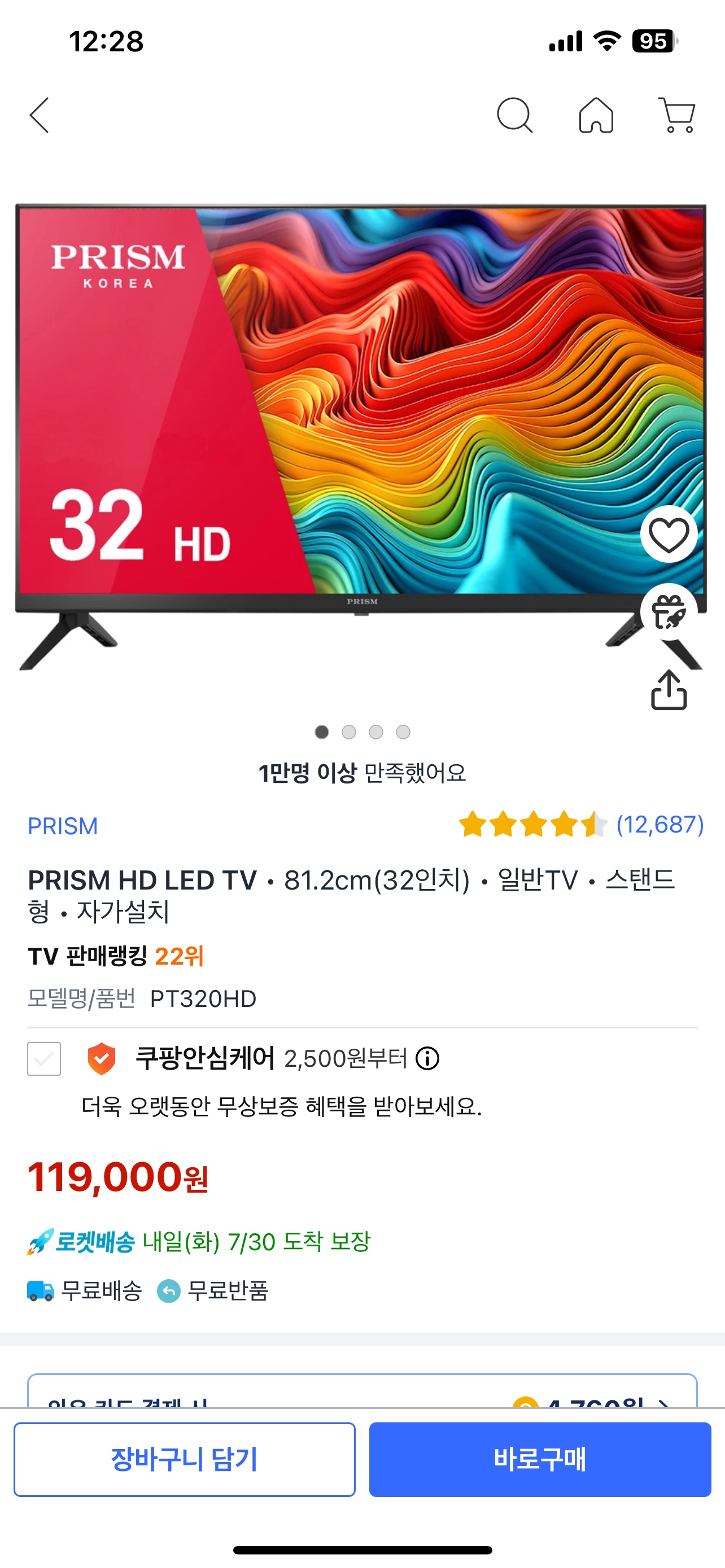The width and height of the screenshot is (725, 1568).
Task: Buy now with 바로구매
Action: point(540,1459)
